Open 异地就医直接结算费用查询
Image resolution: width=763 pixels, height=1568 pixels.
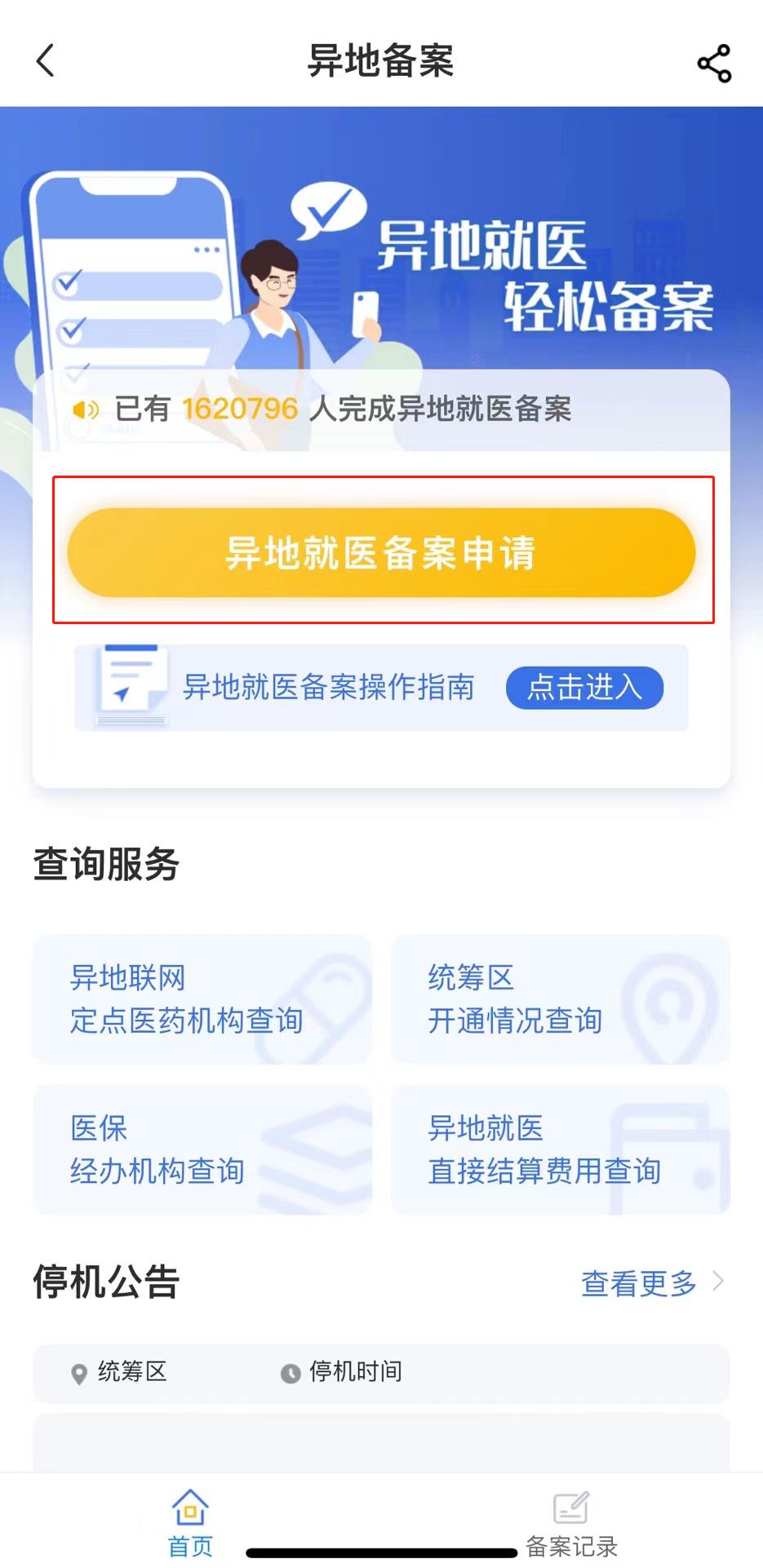tap(560, 1149)
